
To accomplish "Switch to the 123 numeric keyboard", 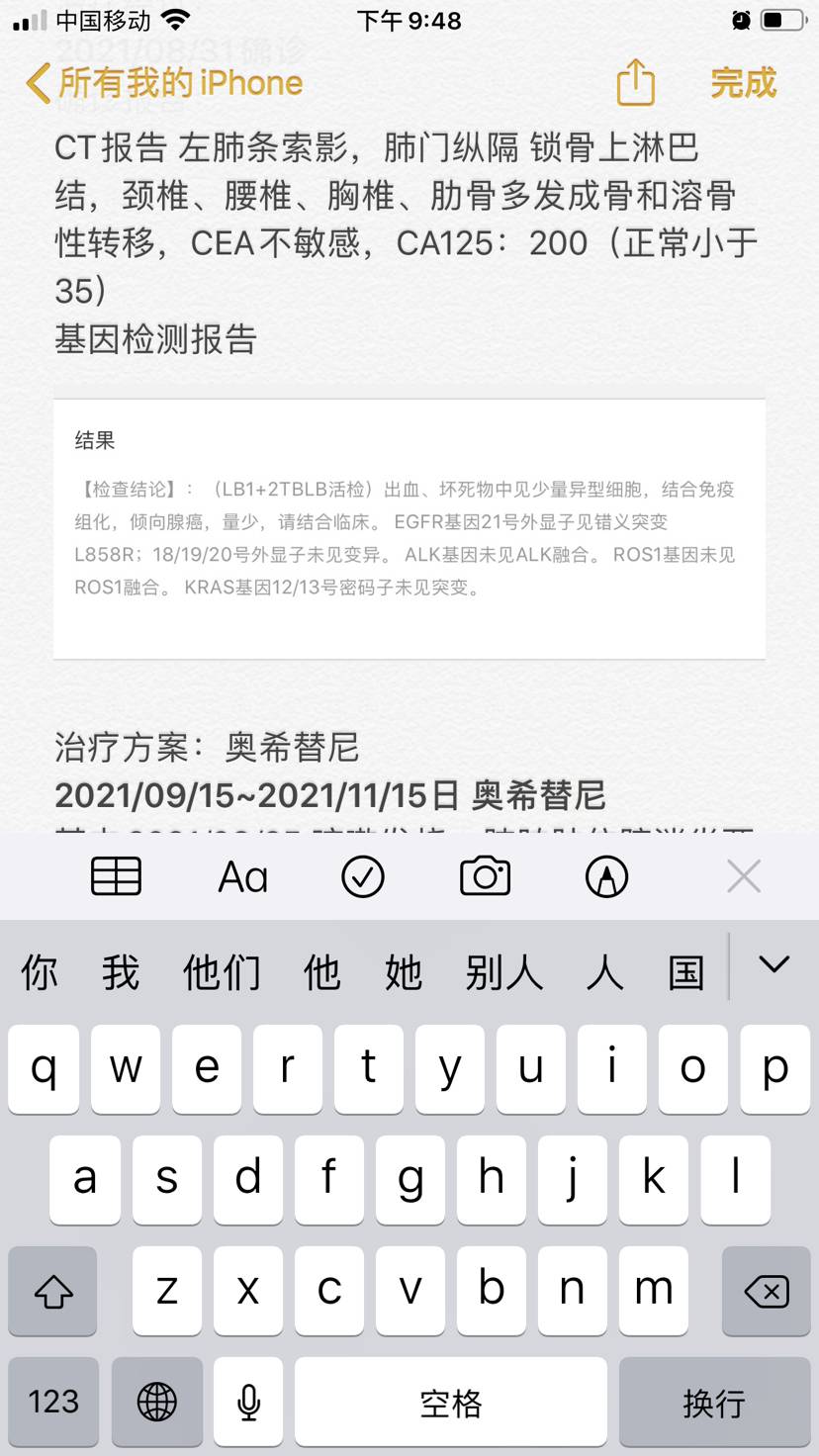I will pyautogui.click(x=53, y=1401).
